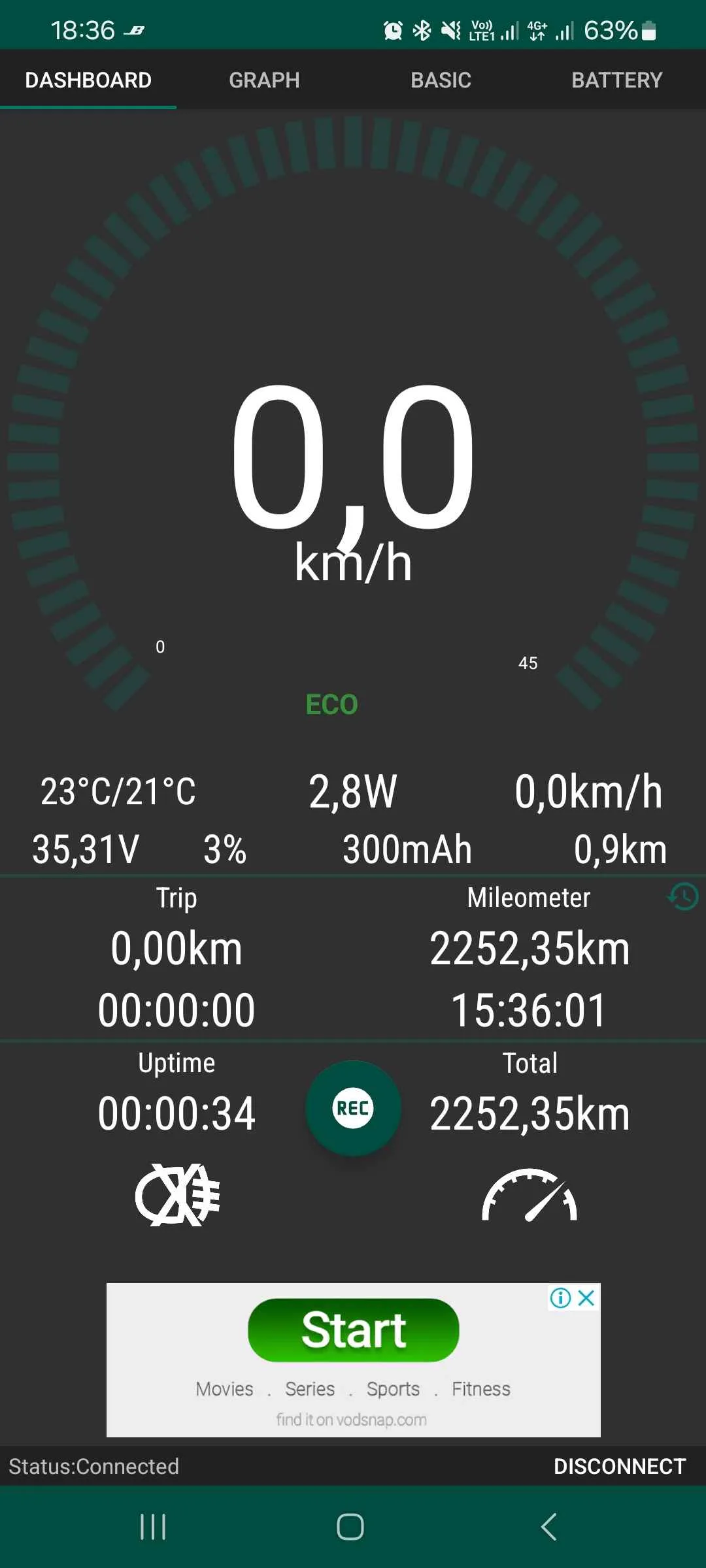
Task: Go to the Battery tab
Action: coord(616,80)
